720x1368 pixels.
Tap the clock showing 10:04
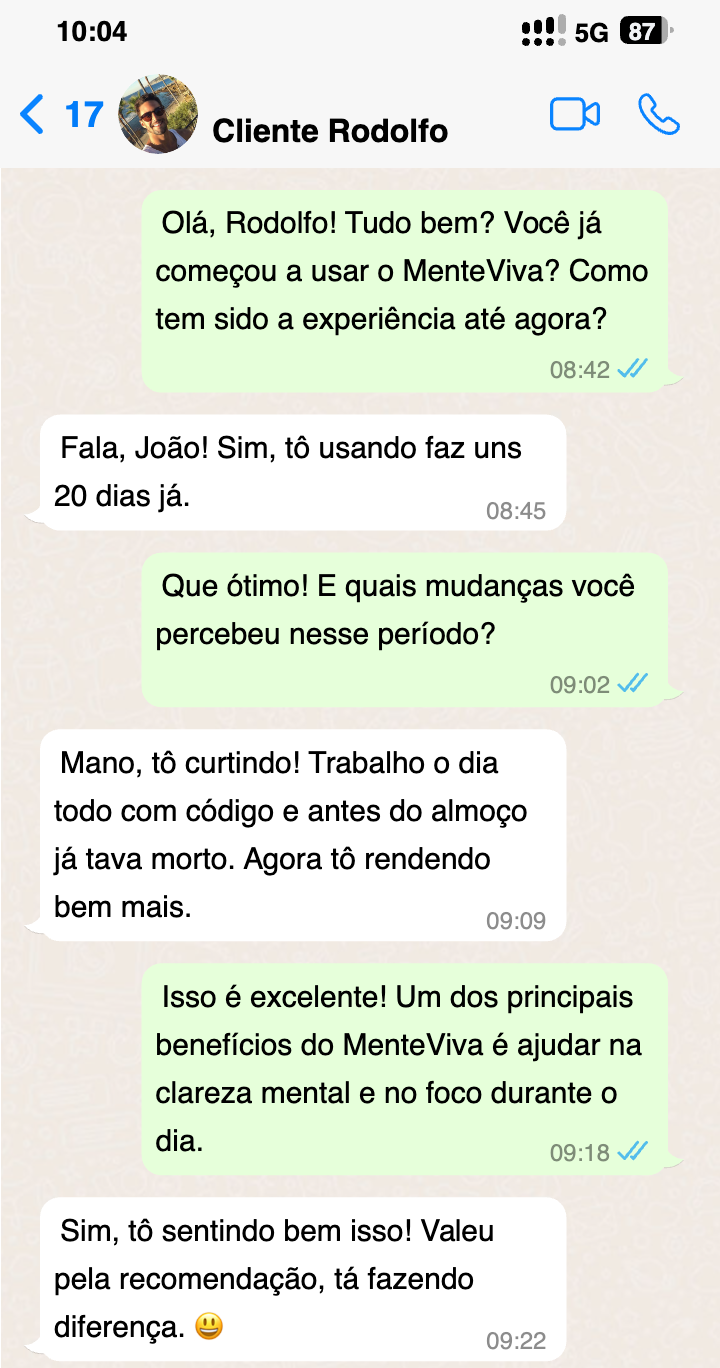coord(92,32)
